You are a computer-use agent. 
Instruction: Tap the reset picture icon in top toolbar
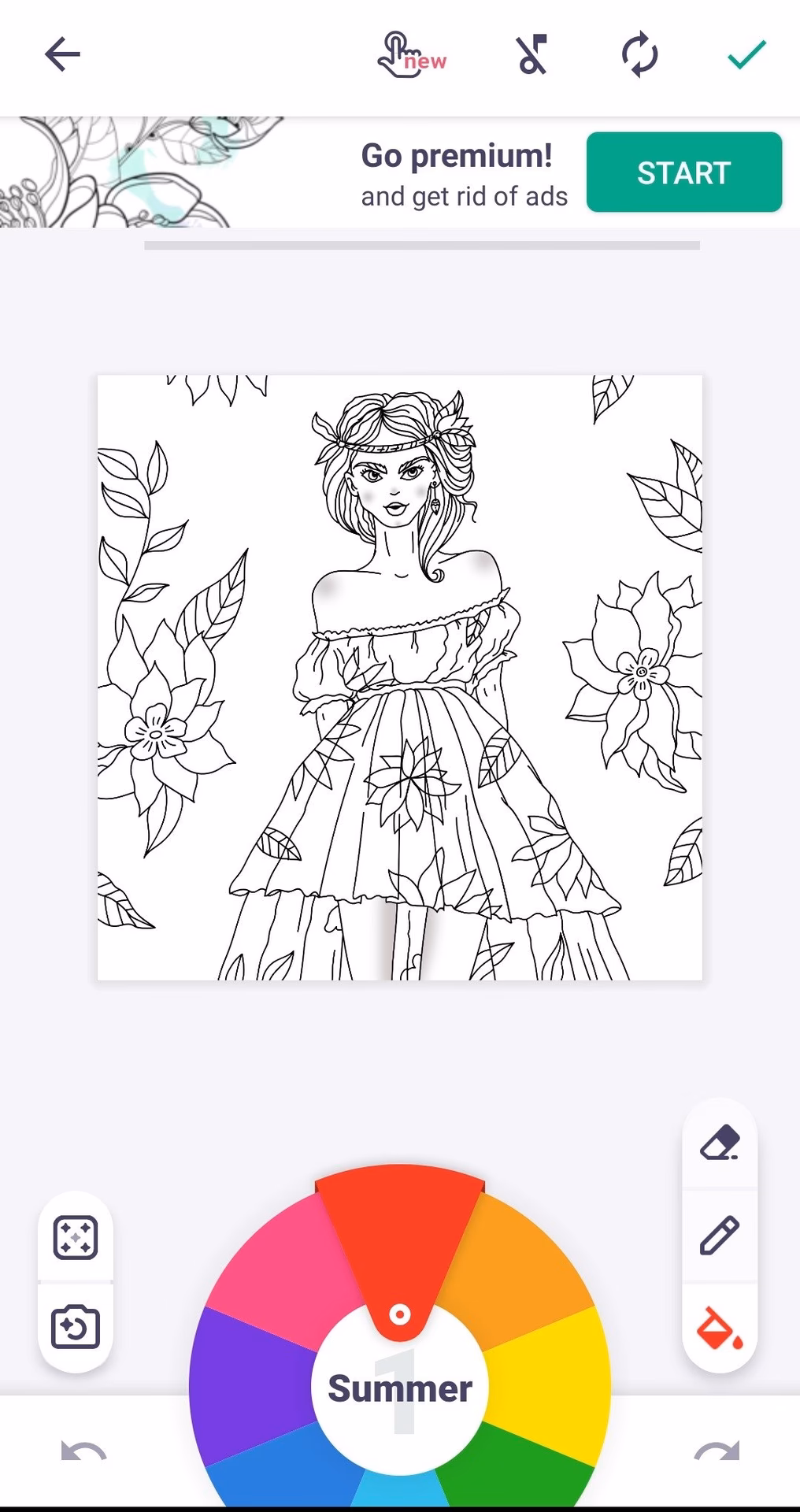point(639,54)
